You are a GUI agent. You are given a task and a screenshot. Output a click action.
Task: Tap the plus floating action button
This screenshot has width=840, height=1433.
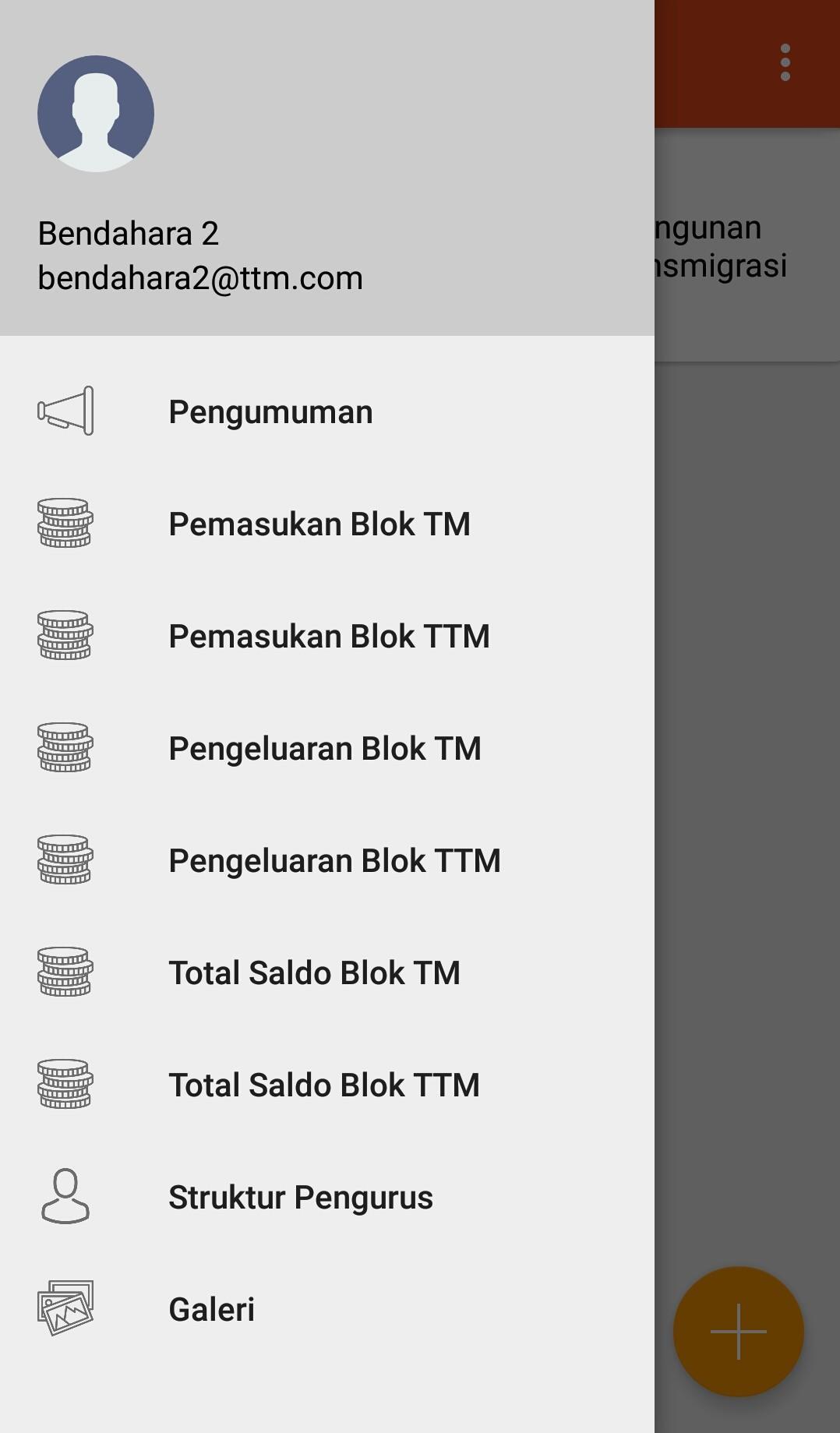tap(738, 1331)
